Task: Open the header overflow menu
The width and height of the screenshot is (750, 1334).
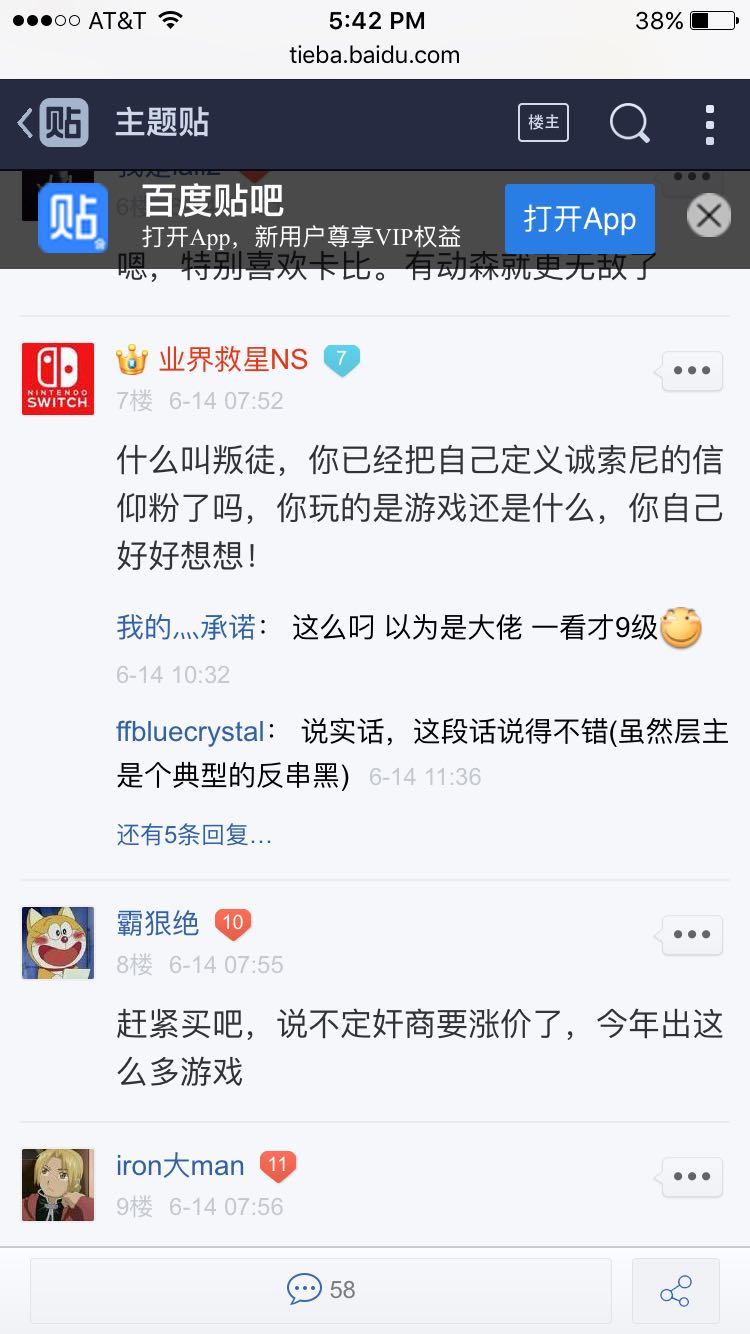Action: [x=709, y=124]
